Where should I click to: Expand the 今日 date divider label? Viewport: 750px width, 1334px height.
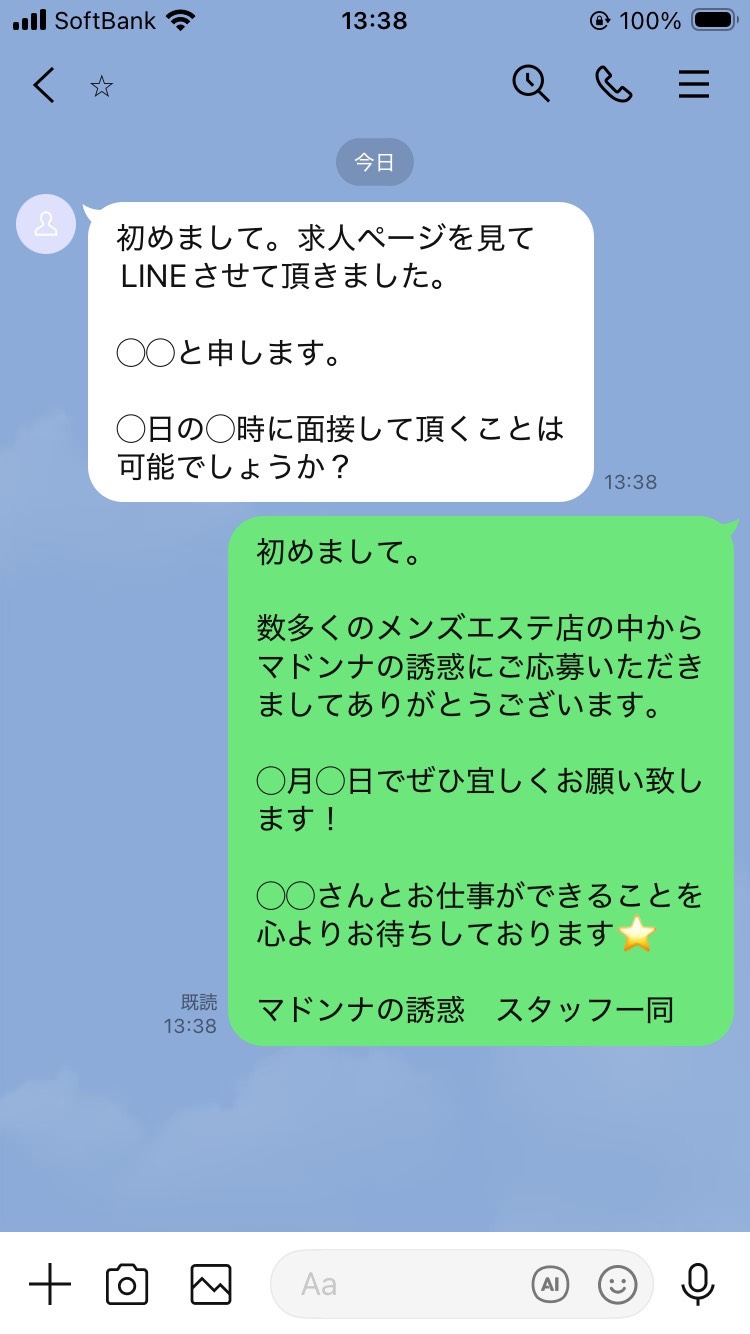tap(375, 161)
